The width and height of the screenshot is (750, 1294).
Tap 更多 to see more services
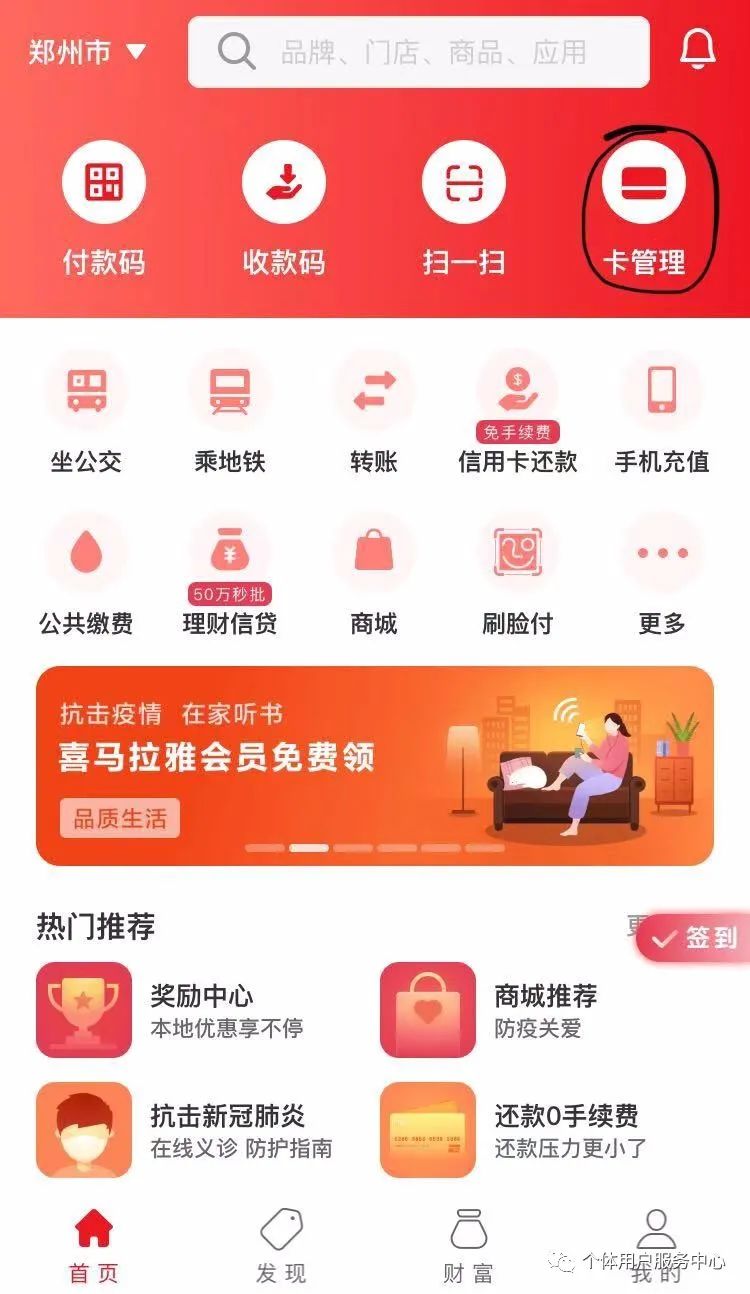(660, 575)
